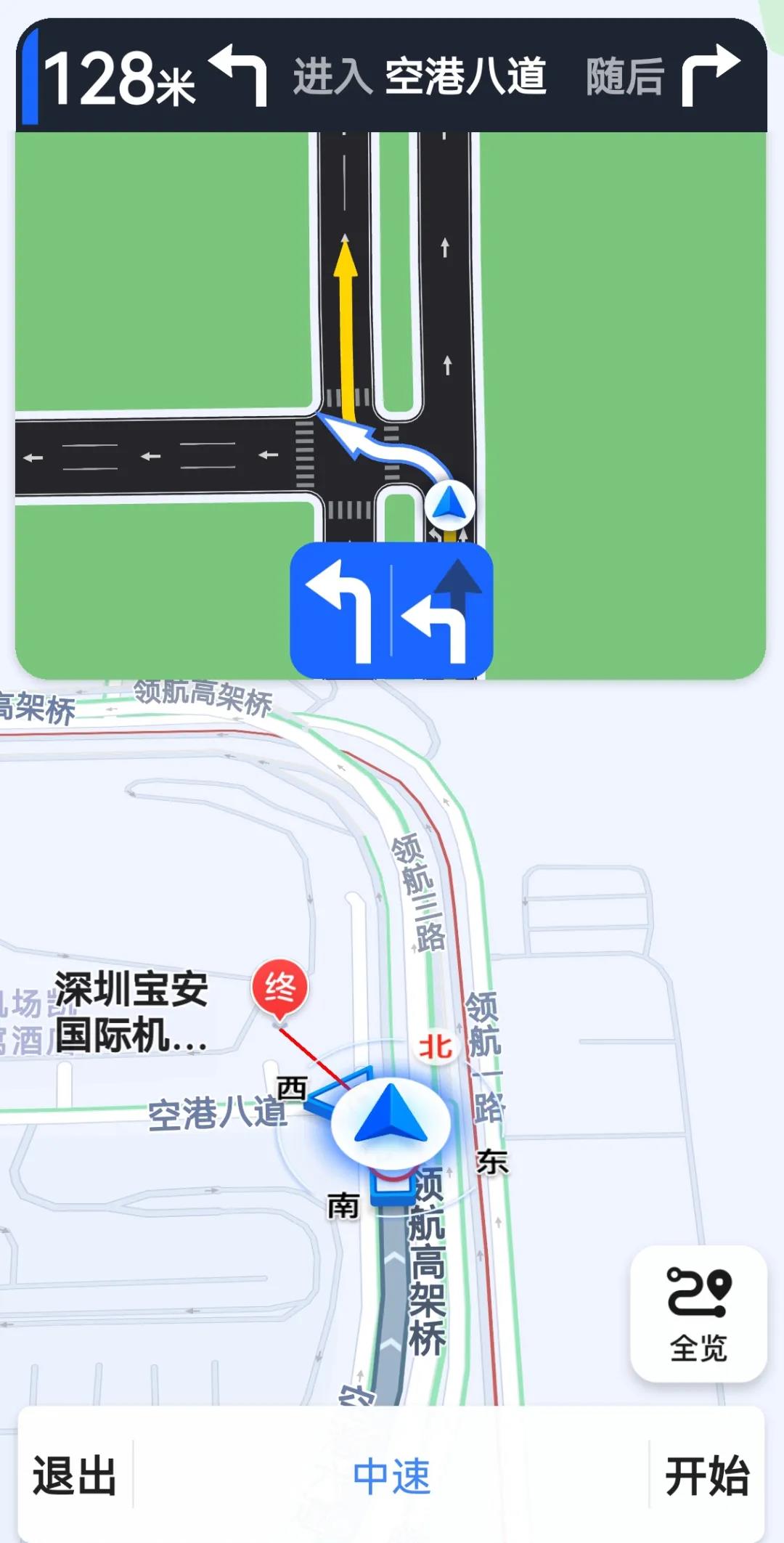The image size is (784, 1543).
Task: Change the 中速 simulation speed
Action: click(x=391, y=1475)
